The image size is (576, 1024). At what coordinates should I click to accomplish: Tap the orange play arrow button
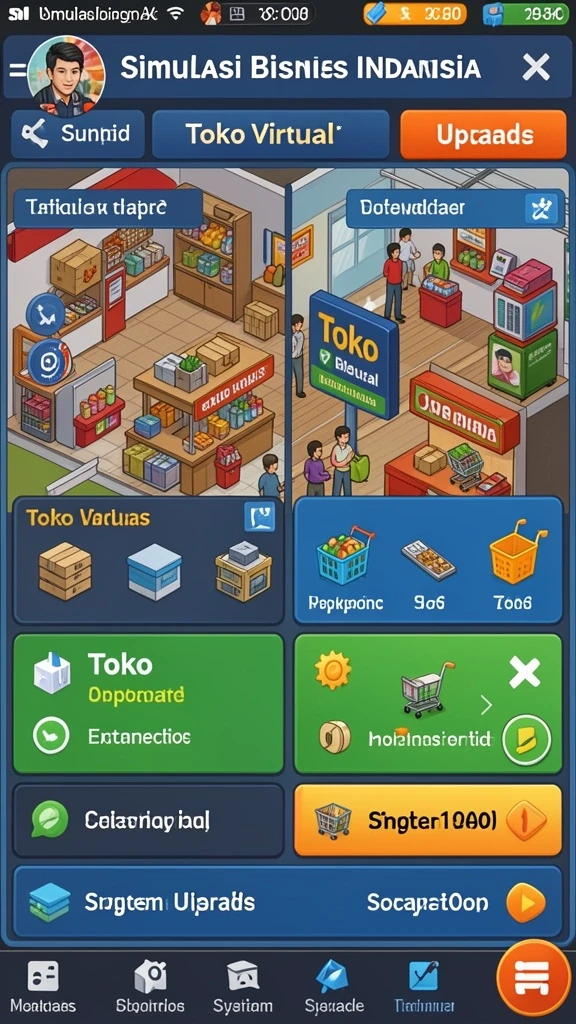[526, 903]
